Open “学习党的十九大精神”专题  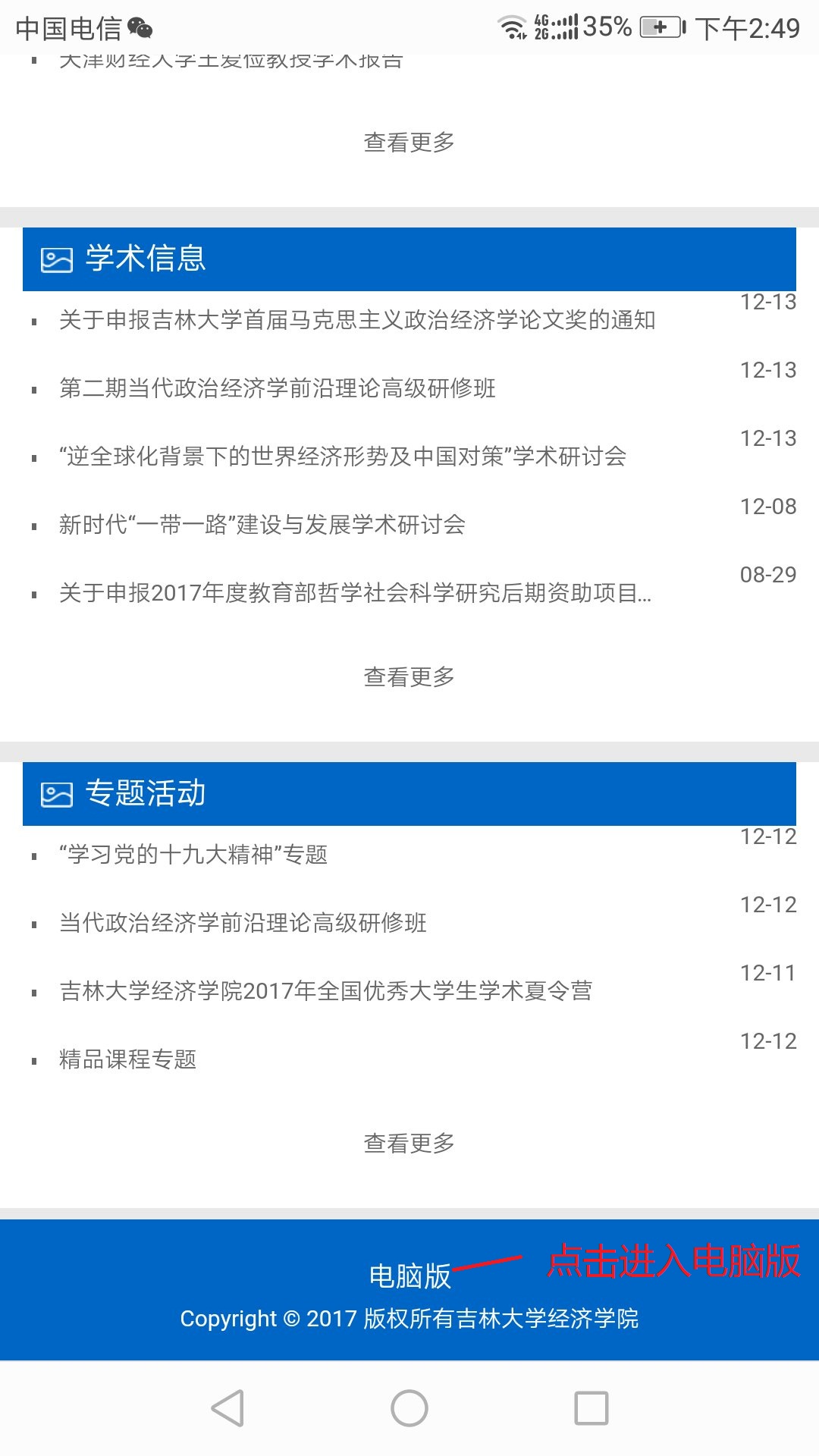tap(194, 855)
